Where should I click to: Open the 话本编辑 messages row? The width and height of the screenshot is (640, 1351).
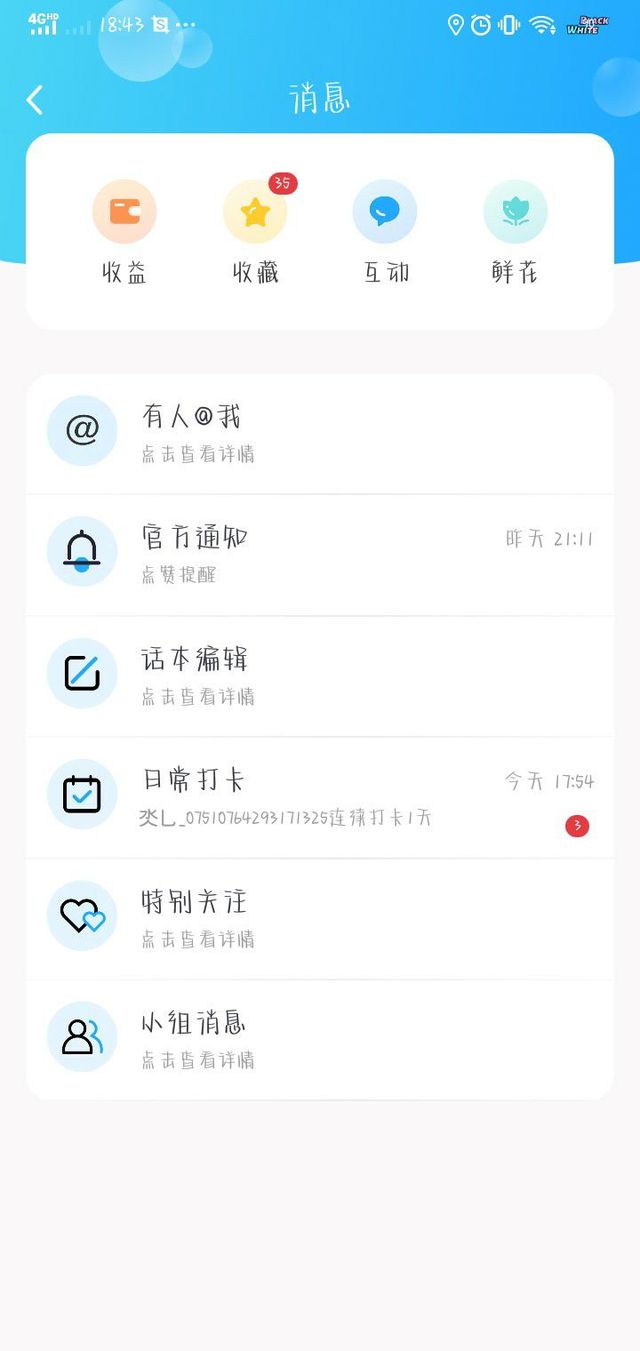coord(320,677)
